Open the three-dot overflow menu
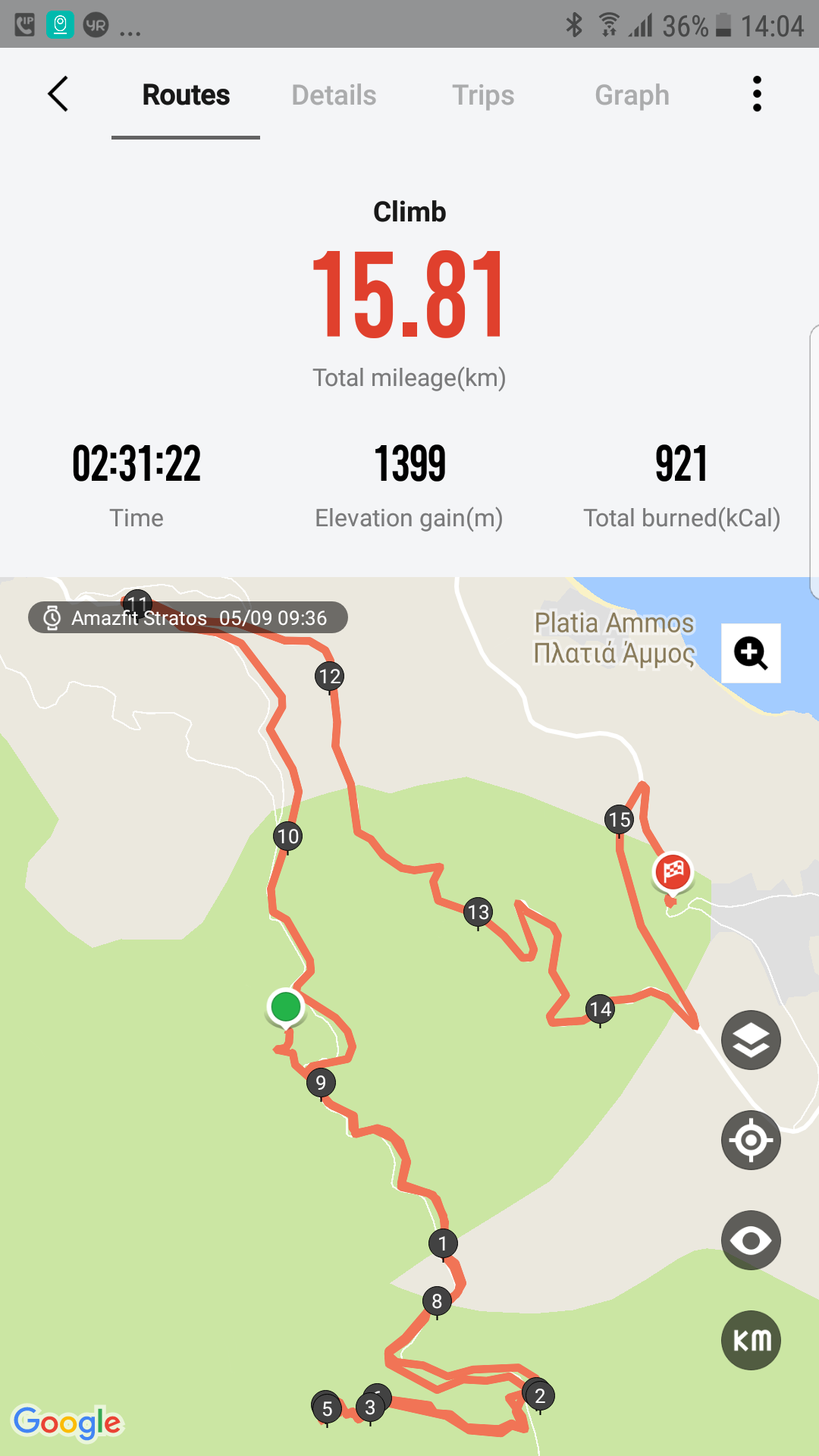Image resolution: width=819 pixels, height=1456 pixels. [757, 94]
